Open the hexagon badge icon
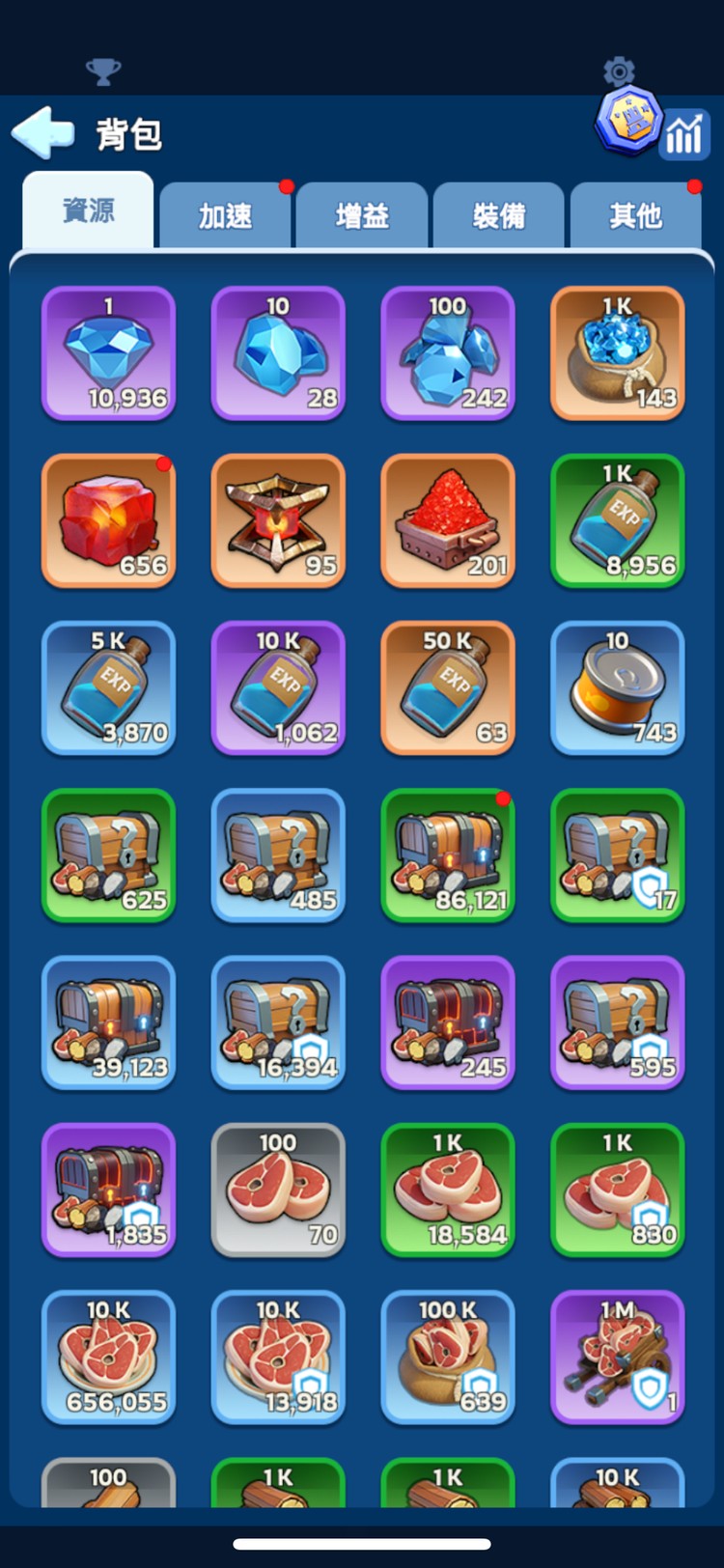The height and width of the screenshot is (1568, 724). [x=628, y=122]
